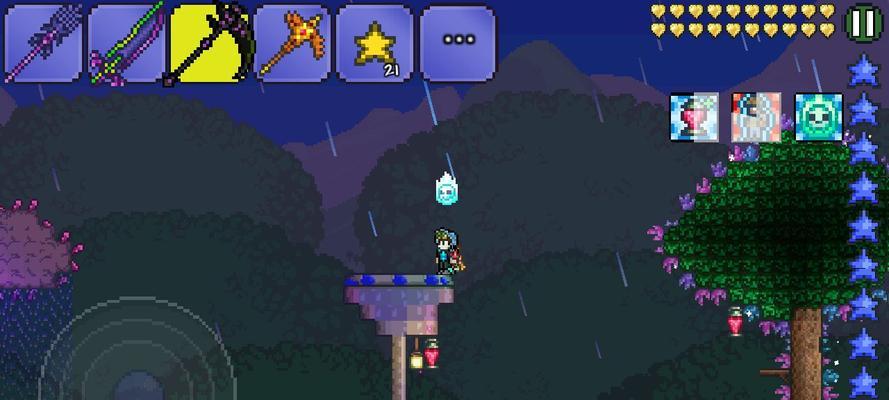
Task: Tap the middle buff icon
Action: point(756,117)
